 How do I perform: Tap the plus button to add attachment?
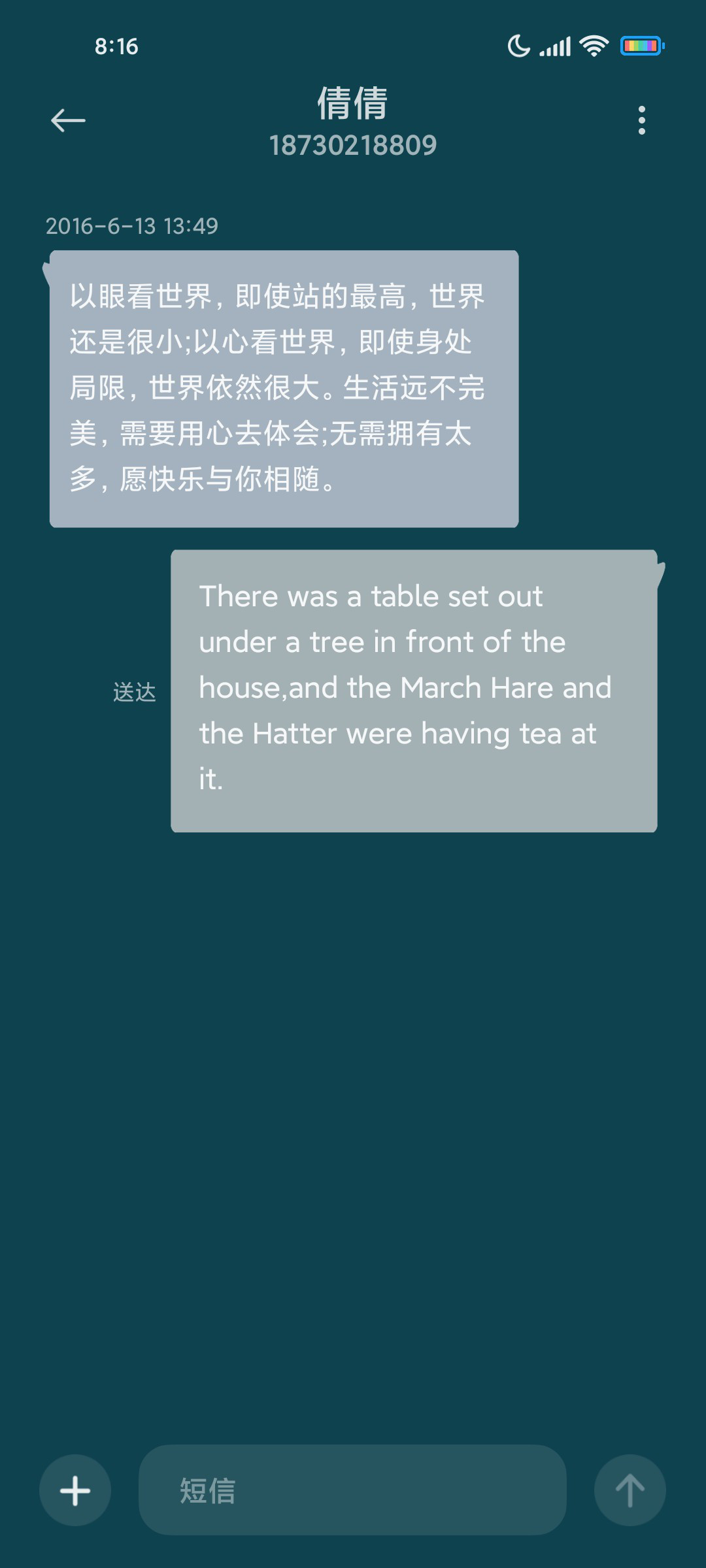[75, 1490]
